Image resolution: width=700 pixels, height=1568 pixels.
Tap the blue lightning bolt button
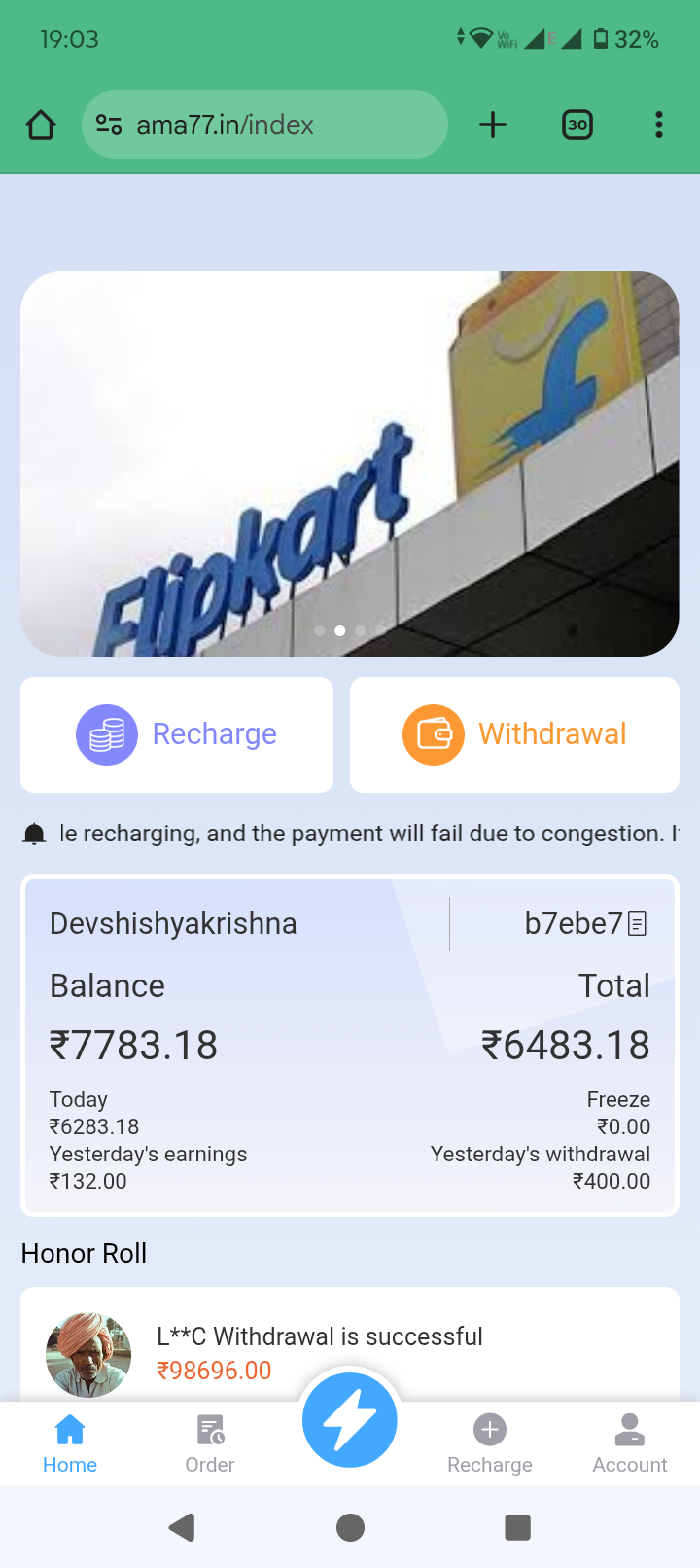350,1421
